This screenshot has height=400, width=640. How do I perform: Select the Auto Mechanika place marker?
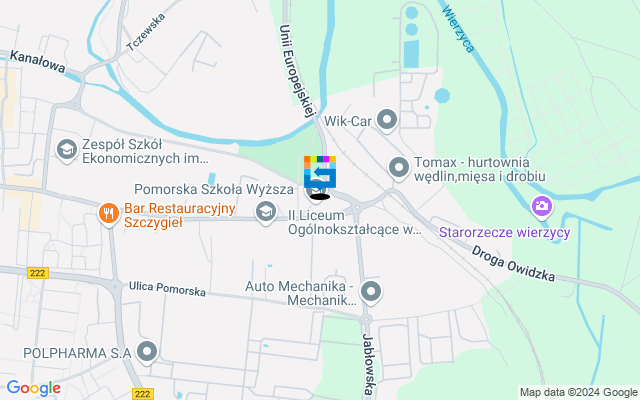[x=371, y=292]
